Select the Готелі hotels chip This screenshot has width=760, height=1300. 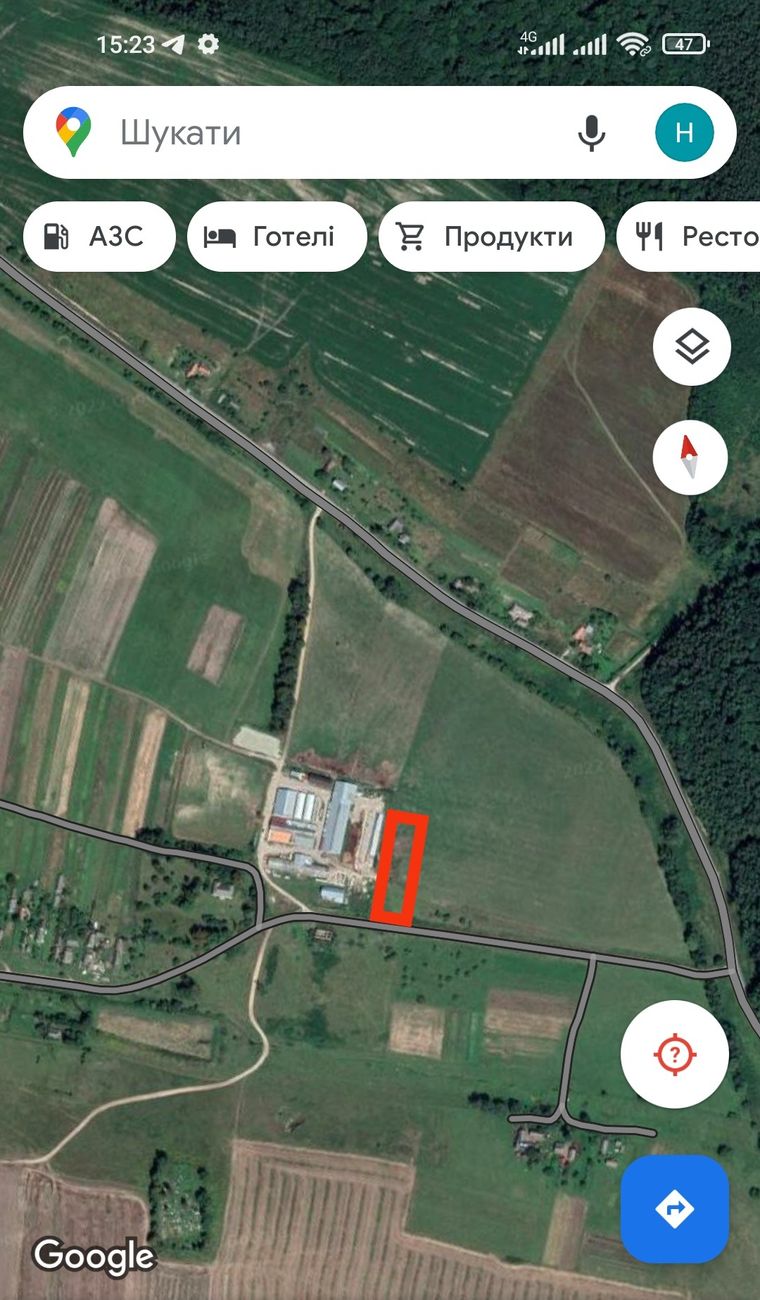click(277, 237)
